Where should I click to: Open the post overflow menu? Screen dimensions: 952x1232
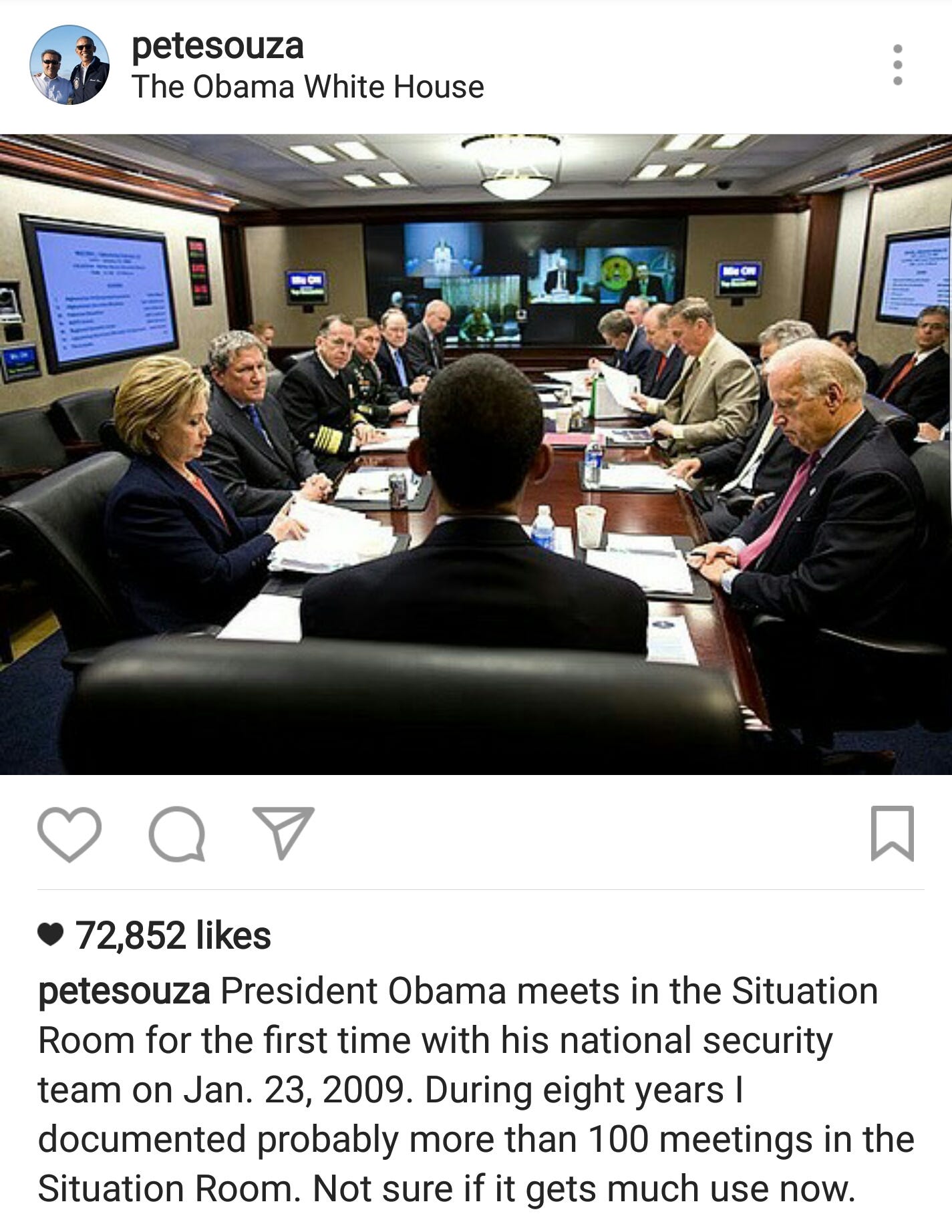[x=897, y=65]
